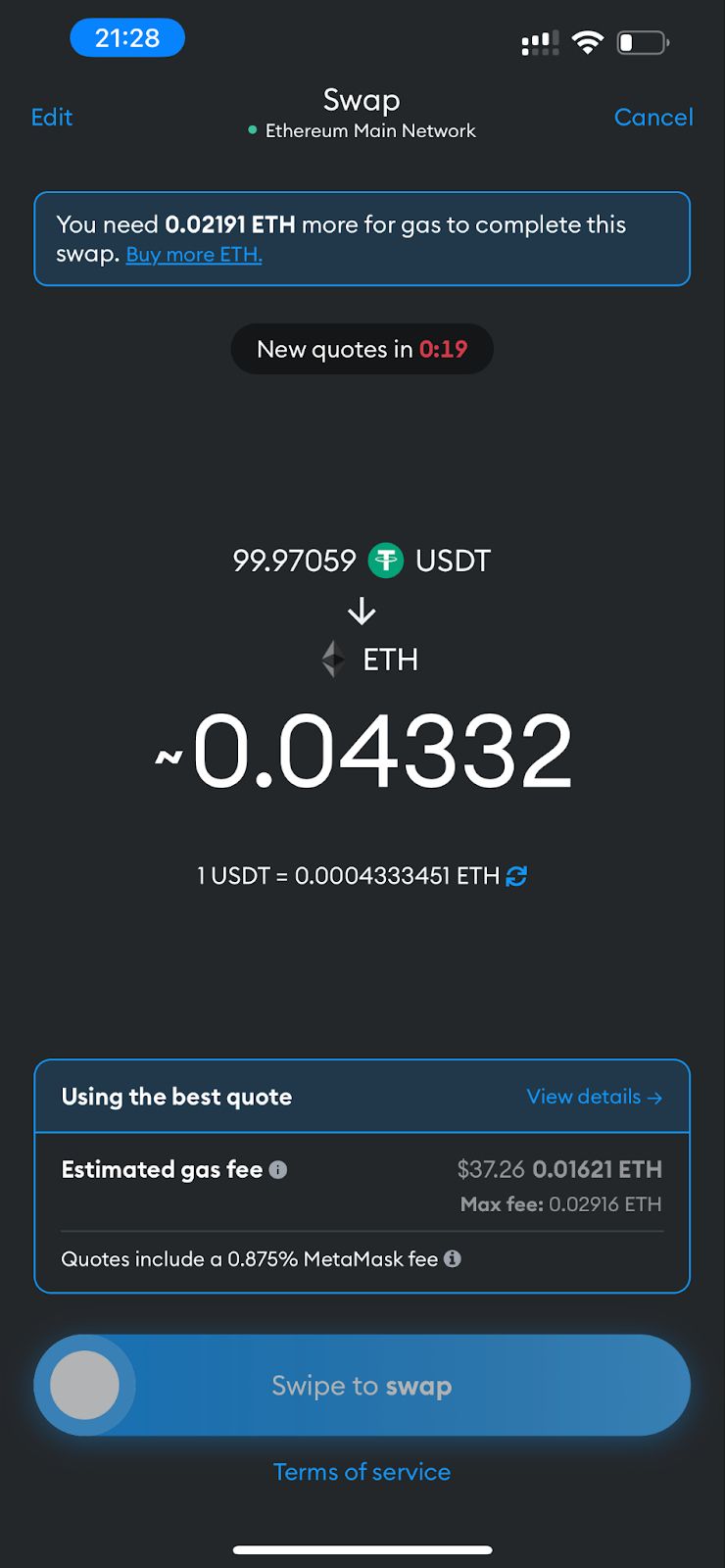Screen dimensions: 725x1568
Task: Show info about Estimated gas fee
Action: pos(278,1170)
